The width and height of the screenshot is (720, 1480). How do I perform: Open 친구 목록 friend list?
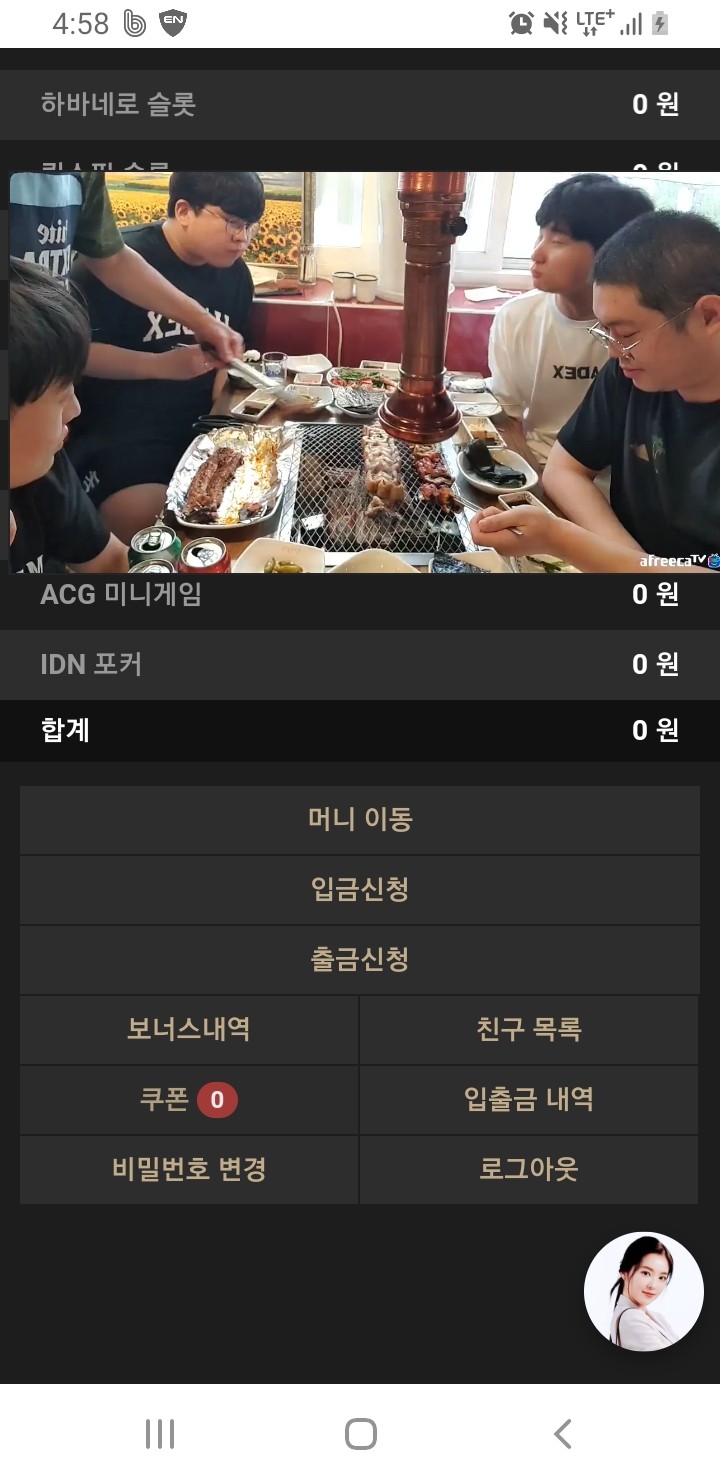529,1030
